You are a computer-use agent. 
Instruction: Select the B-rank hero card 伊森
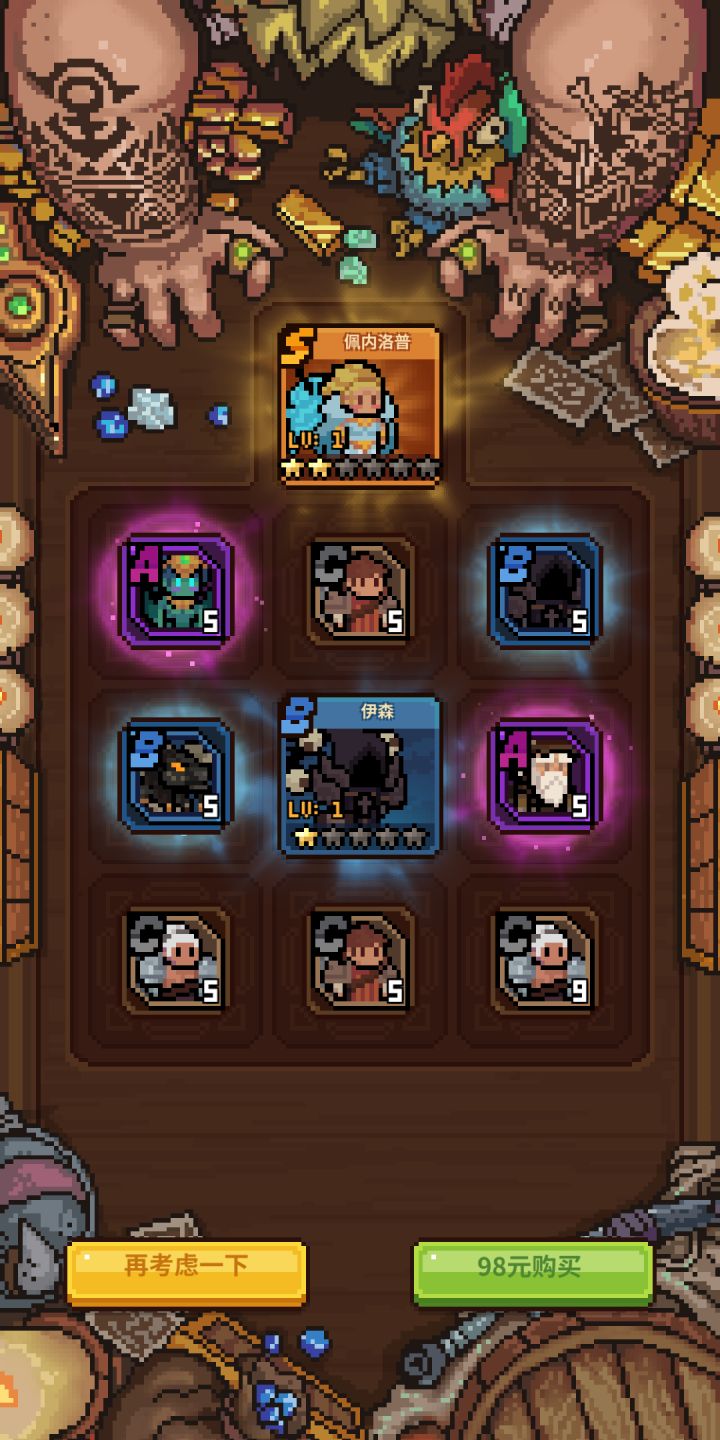pyautogui.click(x=360, y=780)
